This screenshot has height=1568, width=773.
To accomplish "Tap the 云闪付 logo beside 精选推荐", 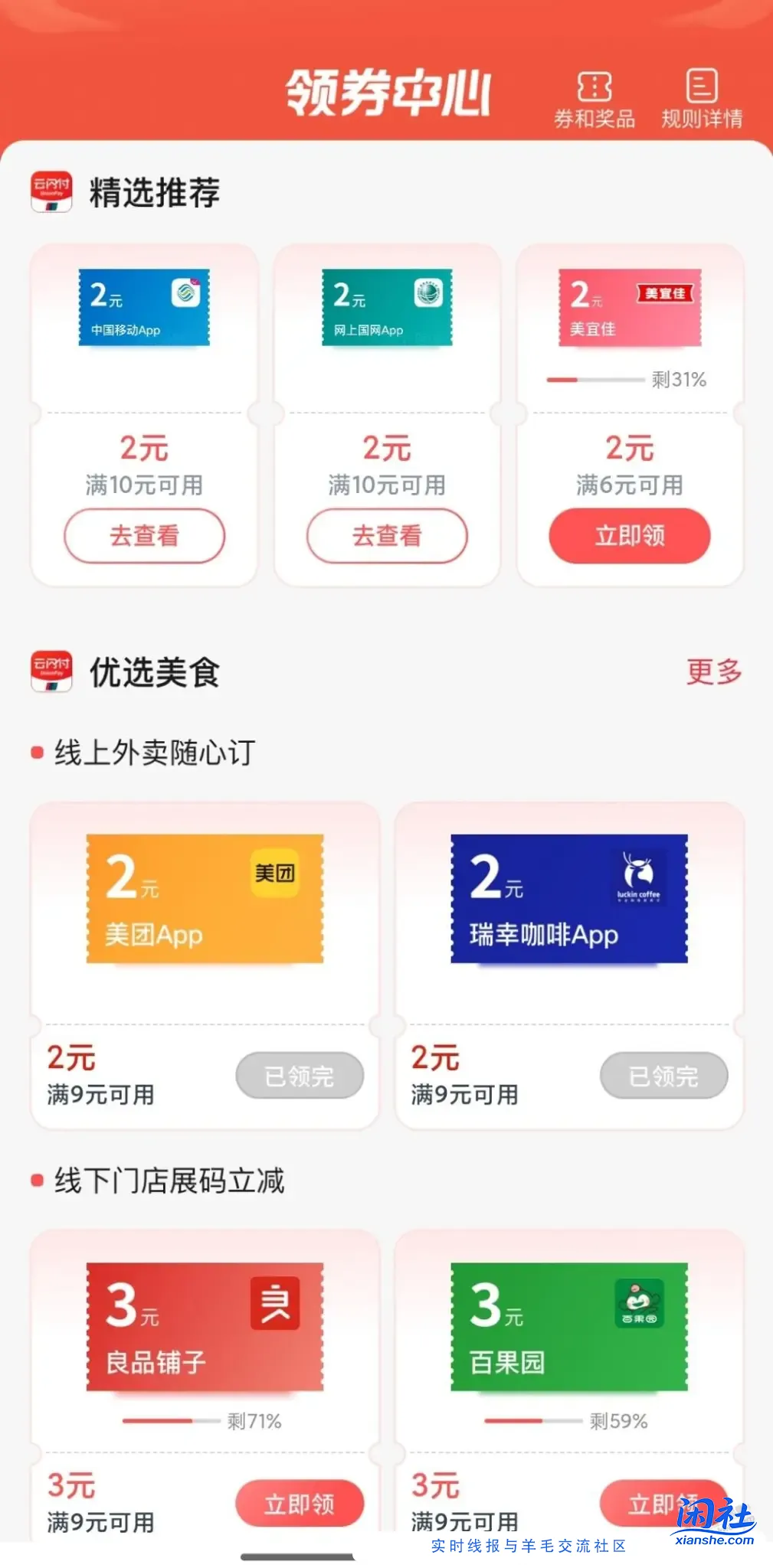I will pos(50,193).
